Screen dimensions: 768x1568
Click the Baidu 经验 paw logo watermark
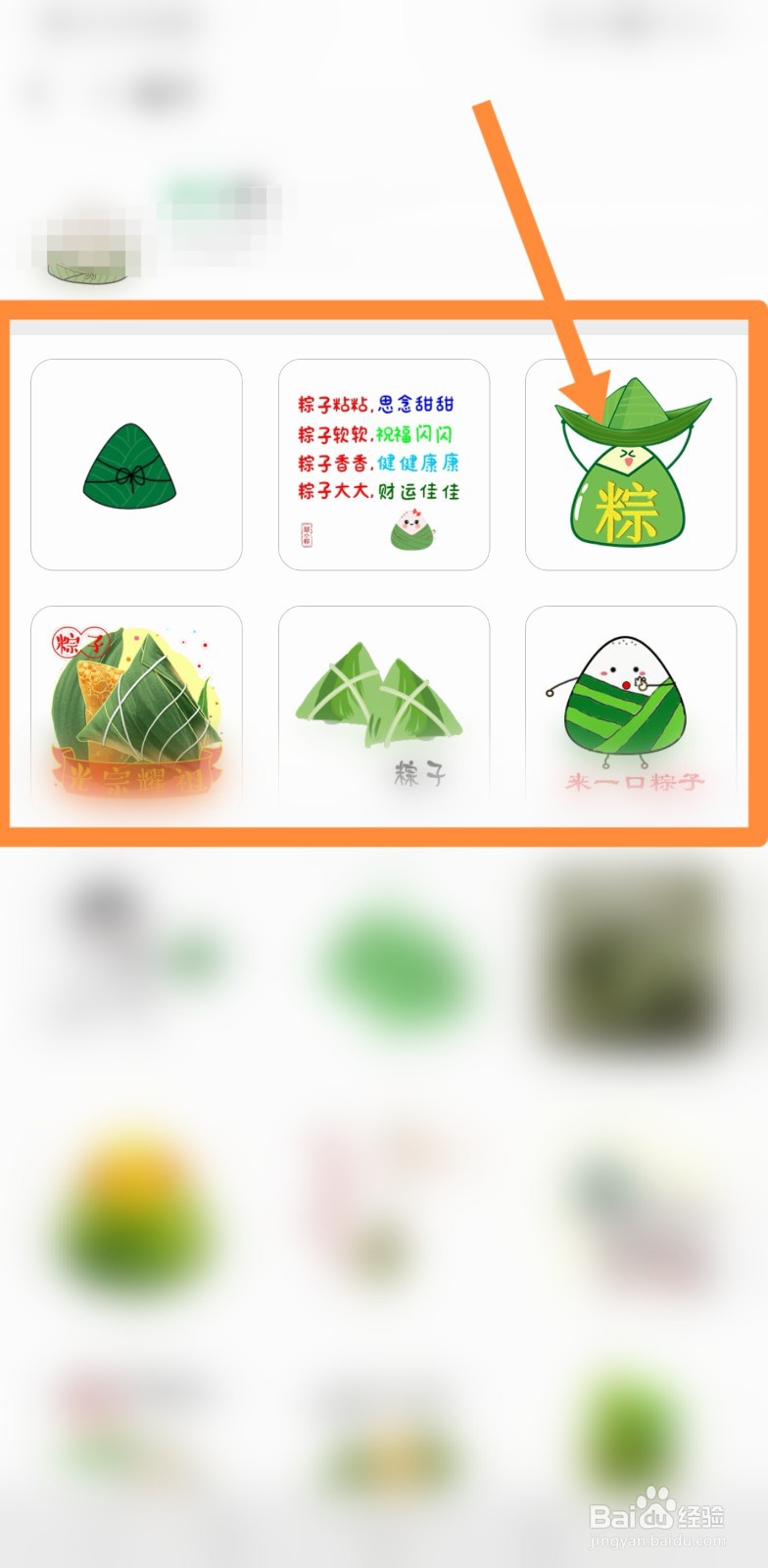pos(656,1496)
